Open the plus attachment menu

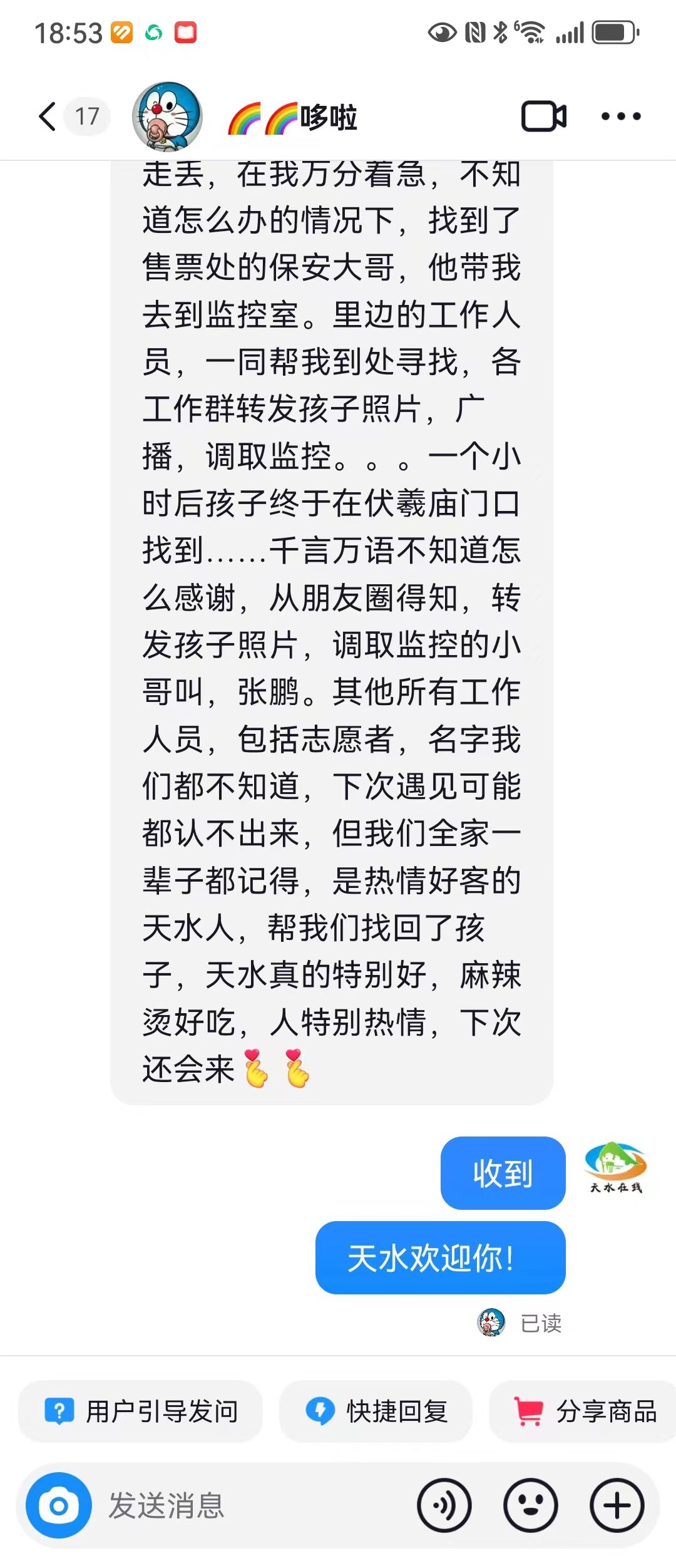click(617, 1505)
